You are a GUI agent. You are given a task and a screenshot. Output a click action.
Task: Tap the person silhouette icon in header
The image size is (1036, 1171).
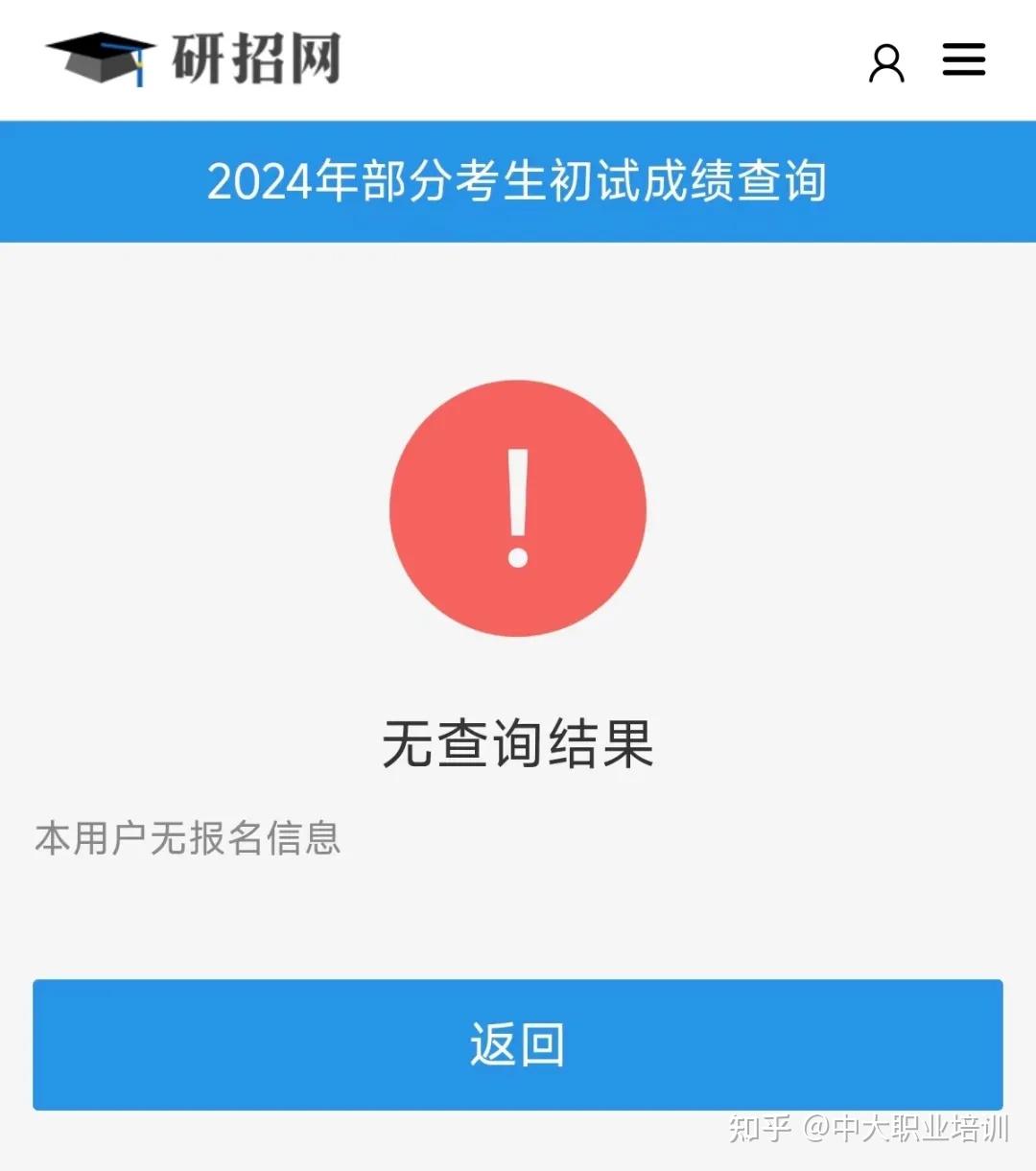pyautogui.click(x=885, y=61)
